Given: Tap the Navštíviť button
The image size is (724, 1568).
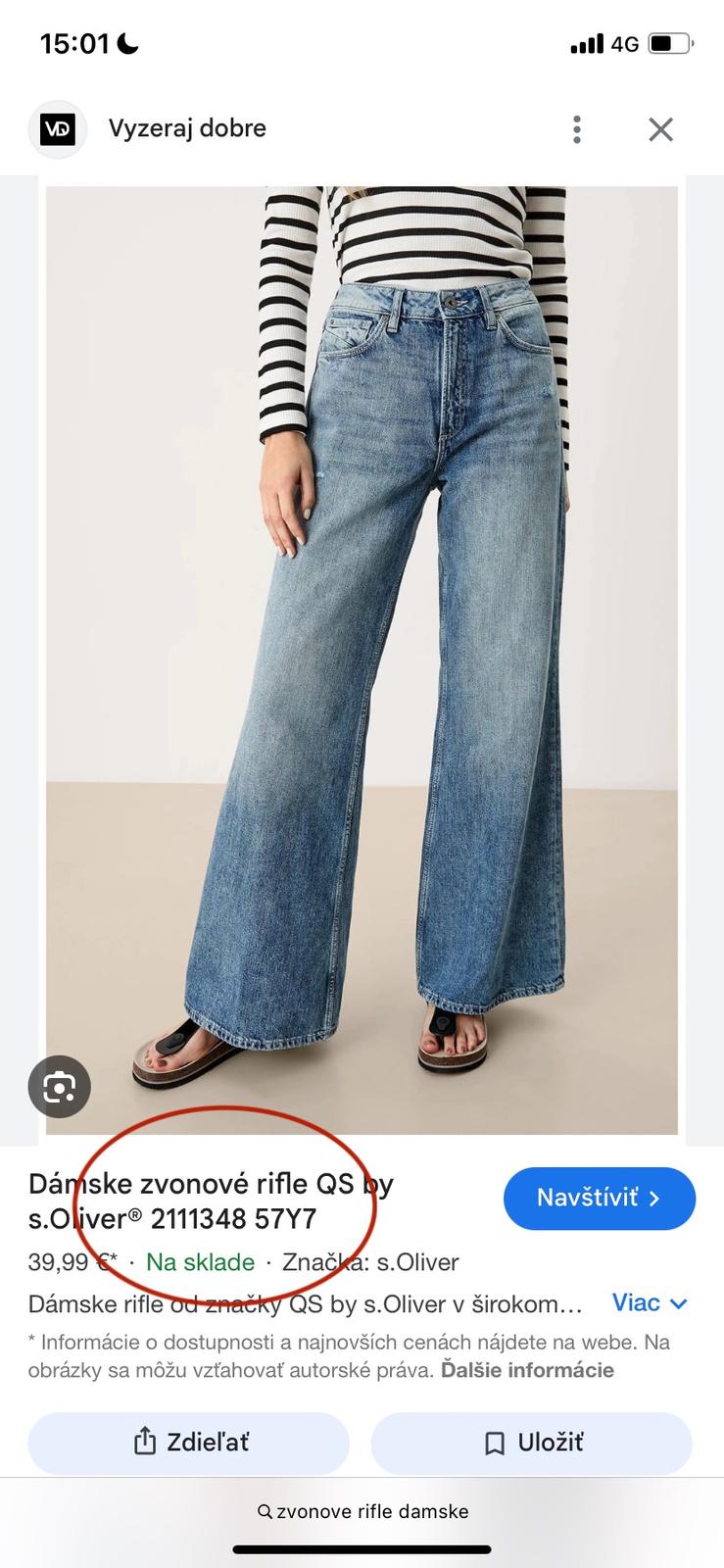Looking at the screenshot, I should click(599, 1198).
